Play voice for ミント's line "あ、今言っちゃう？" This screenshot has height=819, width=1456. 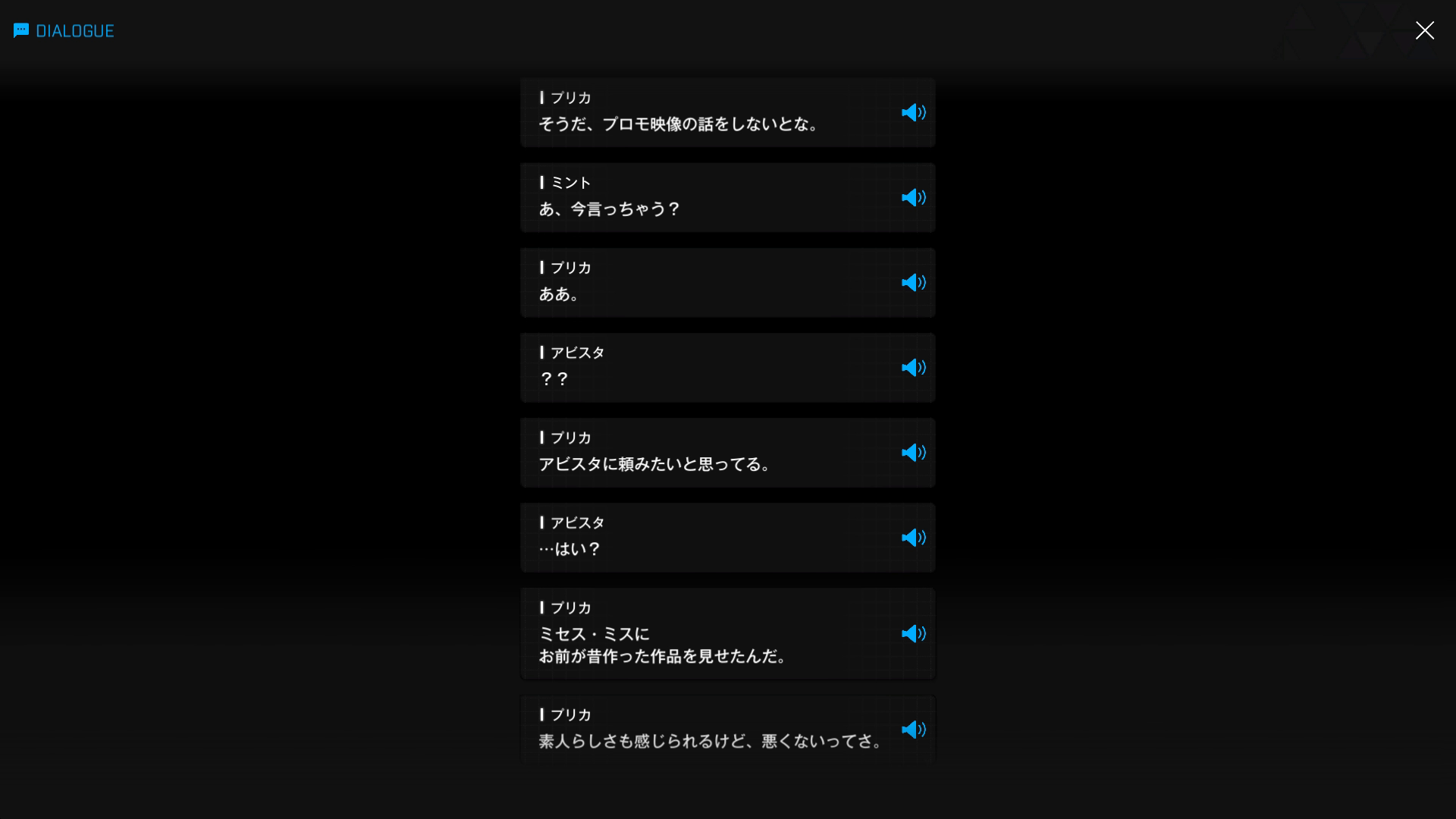tap(913, 197)
